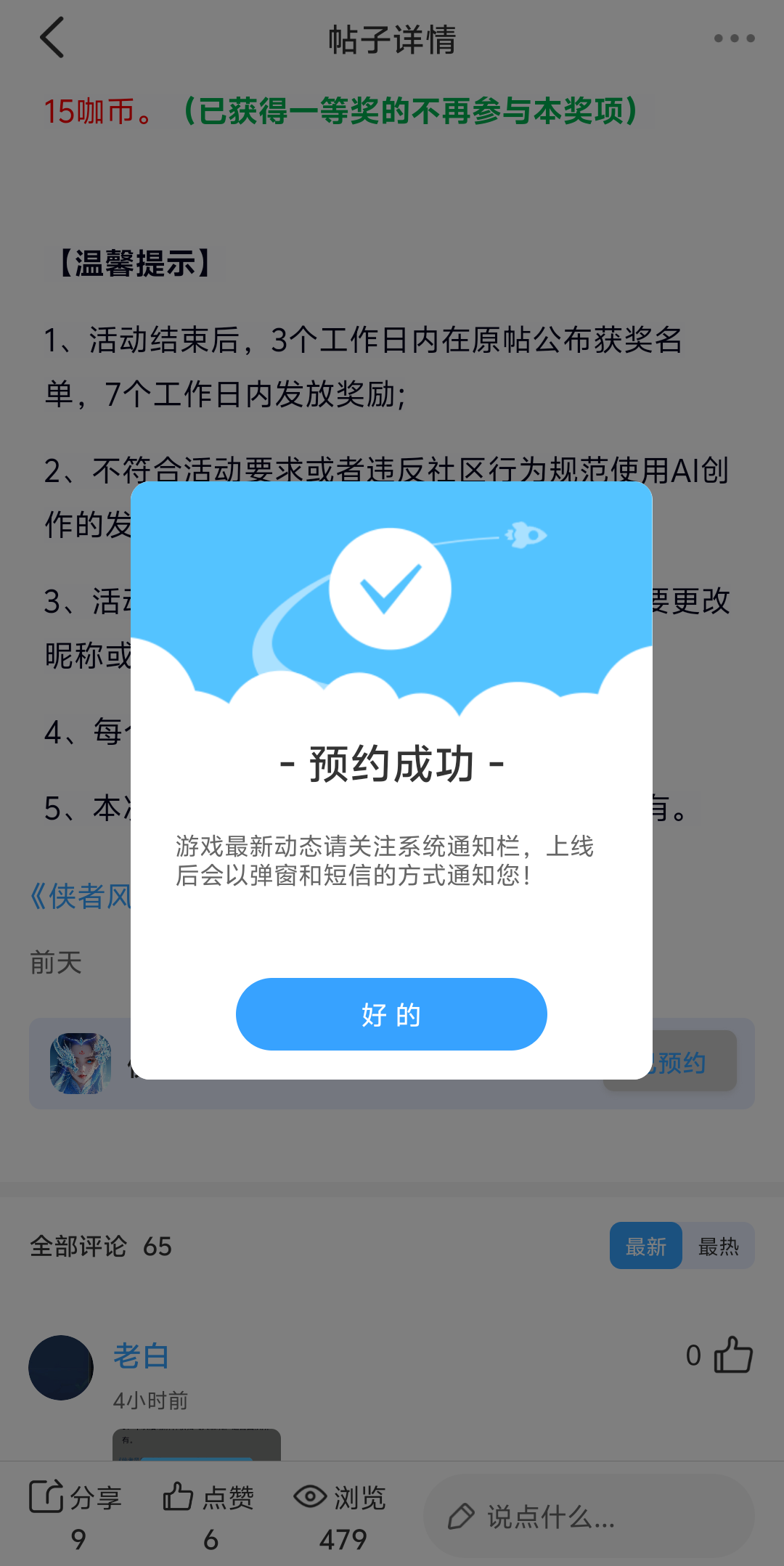The height and width of the screenshot is (1566, 784).
Task: Switch comments to 最热 sorting
Action: (x=718, y=1246)
